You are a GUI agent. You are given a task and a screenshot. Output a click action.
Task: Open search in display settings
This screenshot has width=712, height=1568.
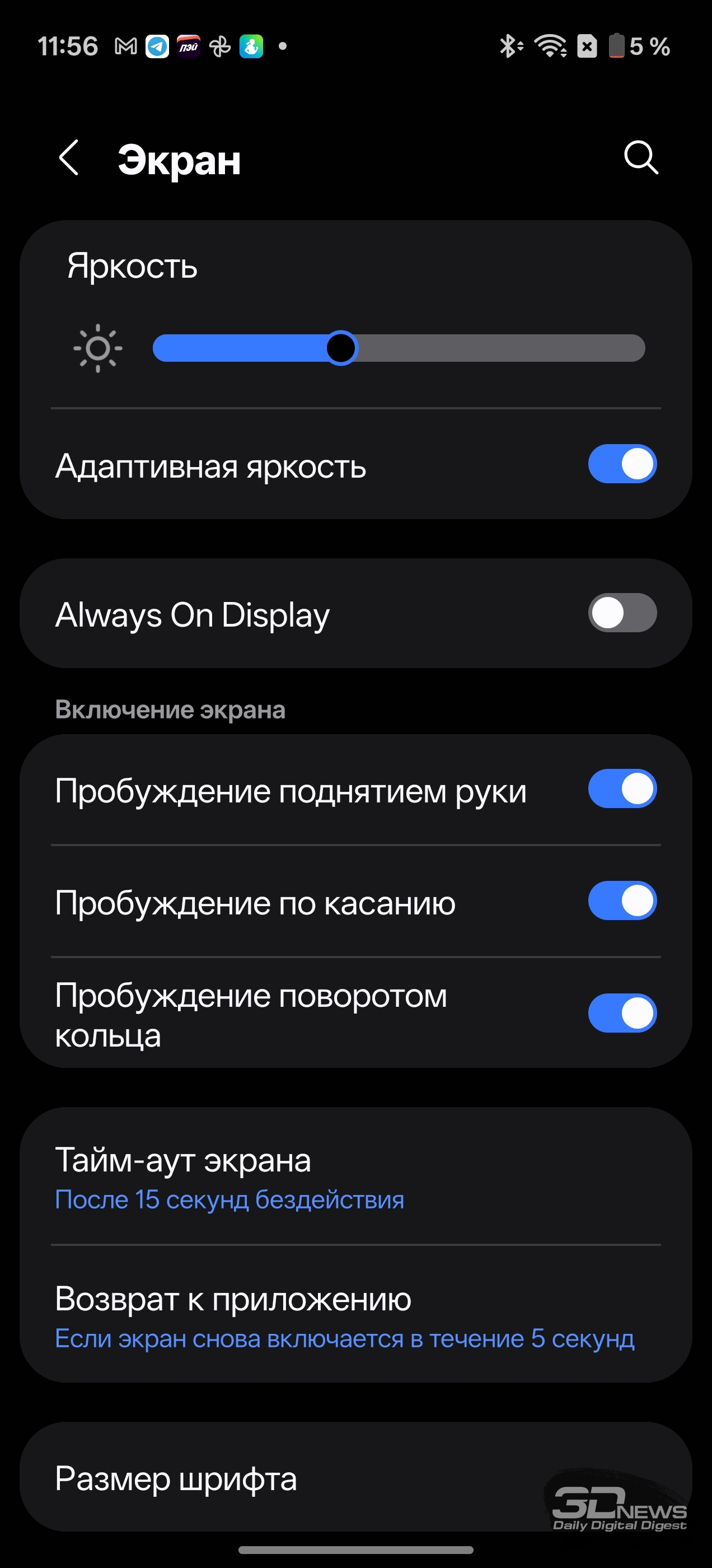641,158
